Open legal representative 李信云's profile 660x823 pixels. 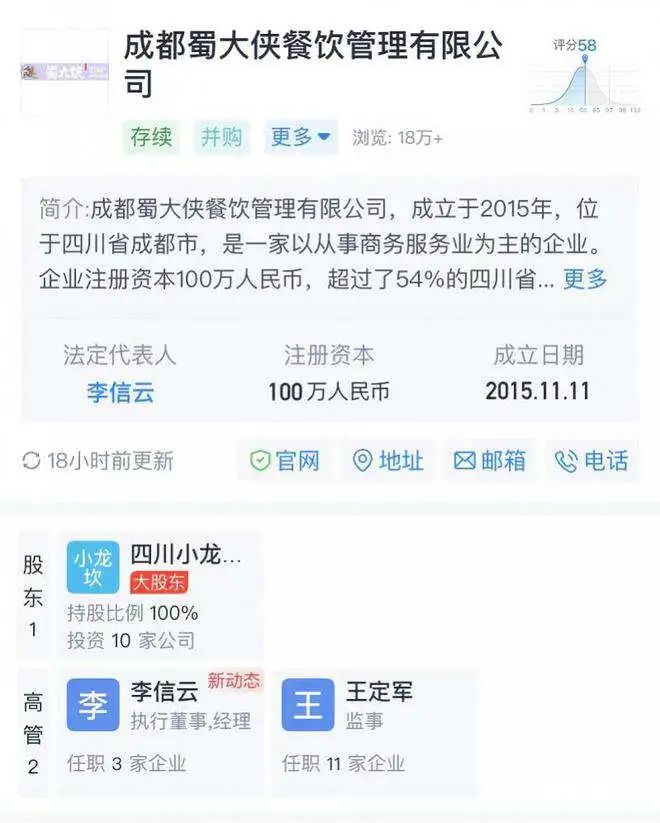pyautogui.click(x=120, y=392)
